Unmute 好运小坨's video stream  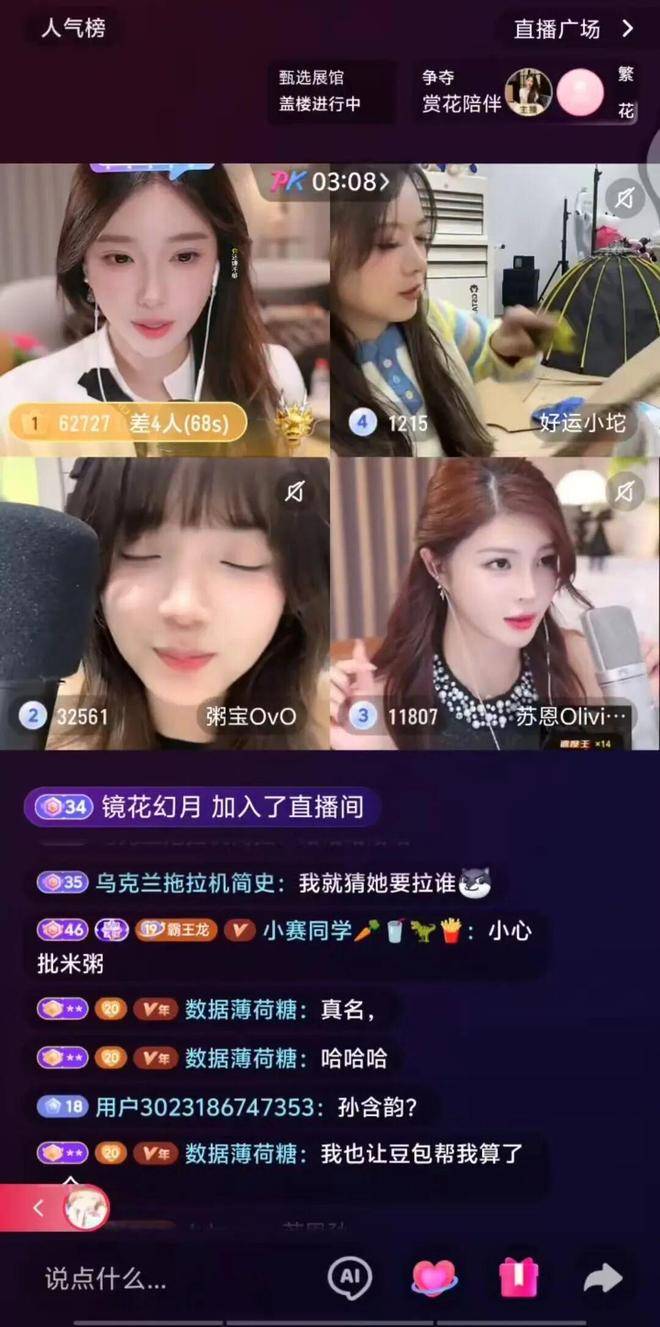click(x=625, y=199)
